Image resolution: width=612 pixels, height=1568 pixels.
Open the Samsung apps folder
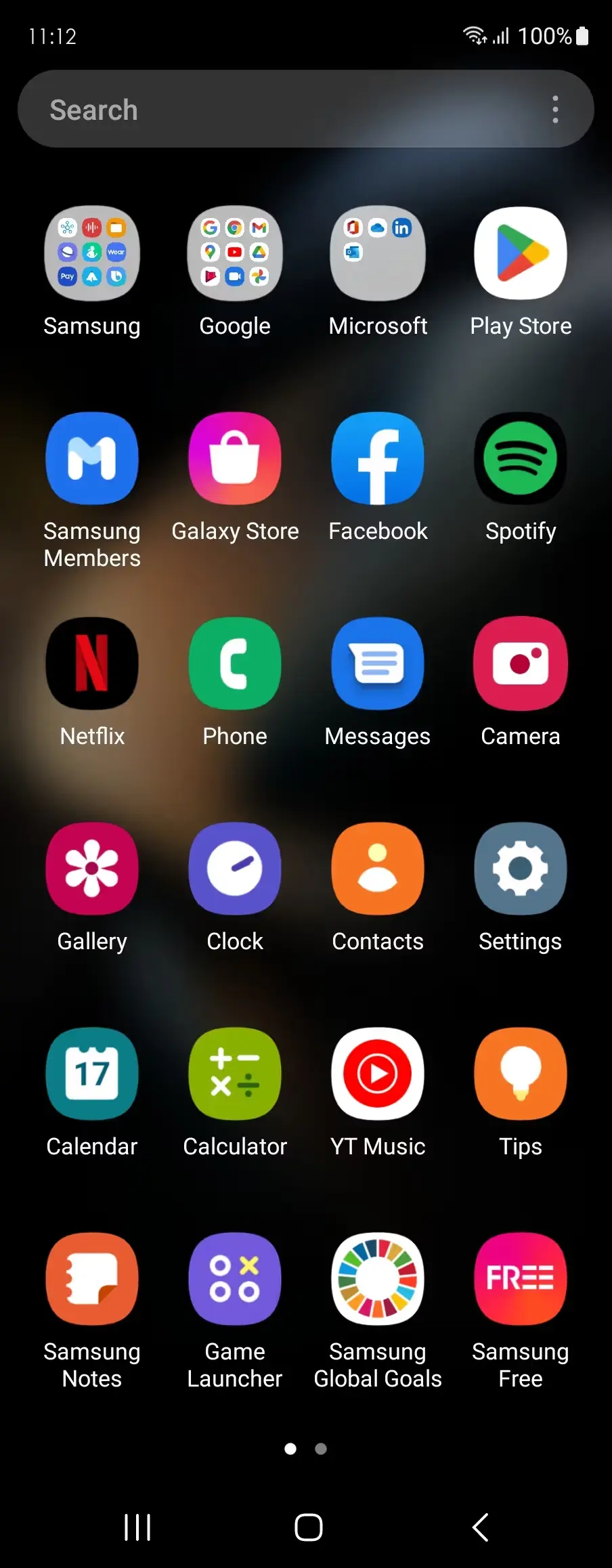coord(92,253)
